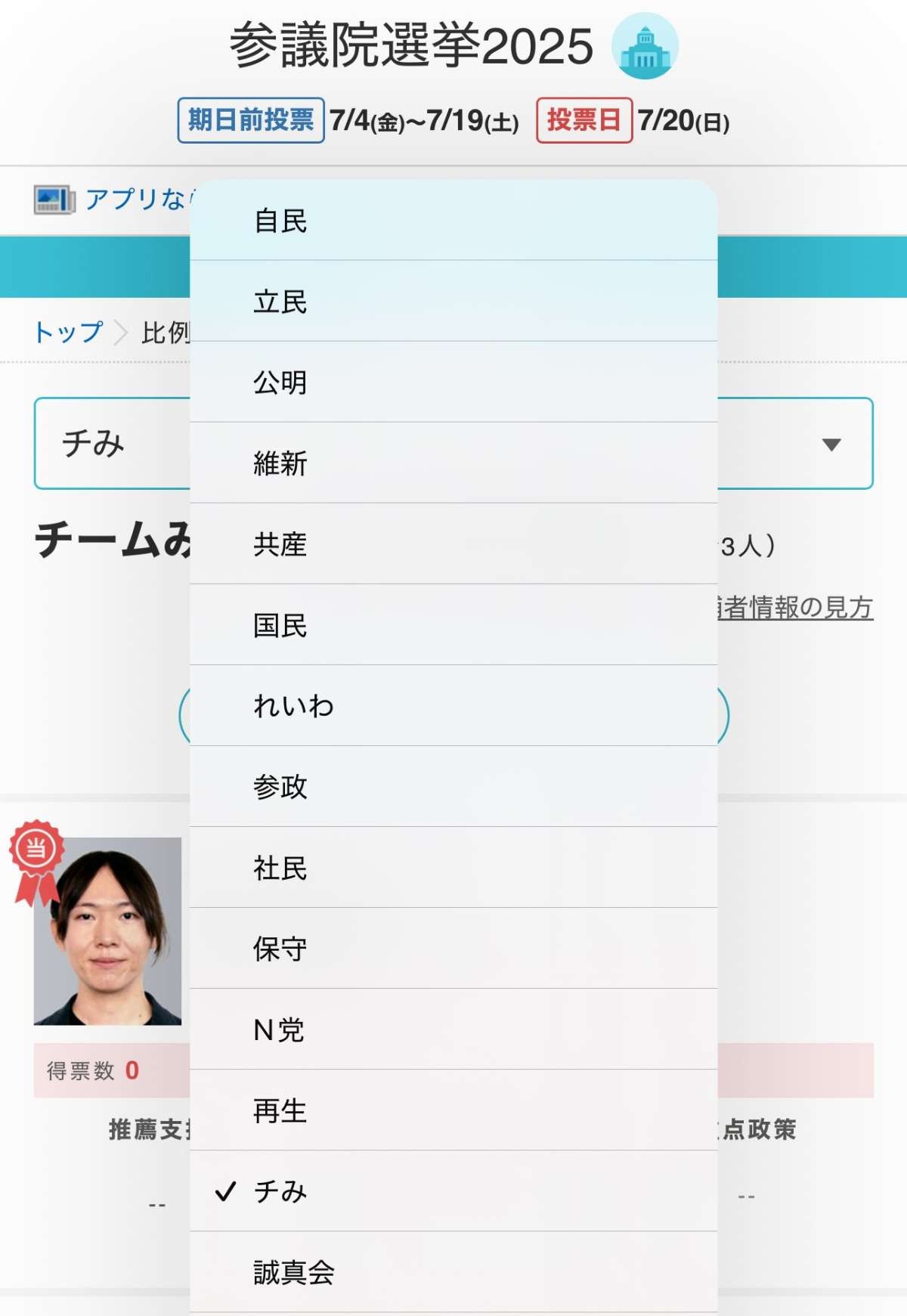The height and width of the screenshot is (1316, 907).
Task: Select 再生 from the party options
Action: pyautogui.click(x=453, y=1110)
